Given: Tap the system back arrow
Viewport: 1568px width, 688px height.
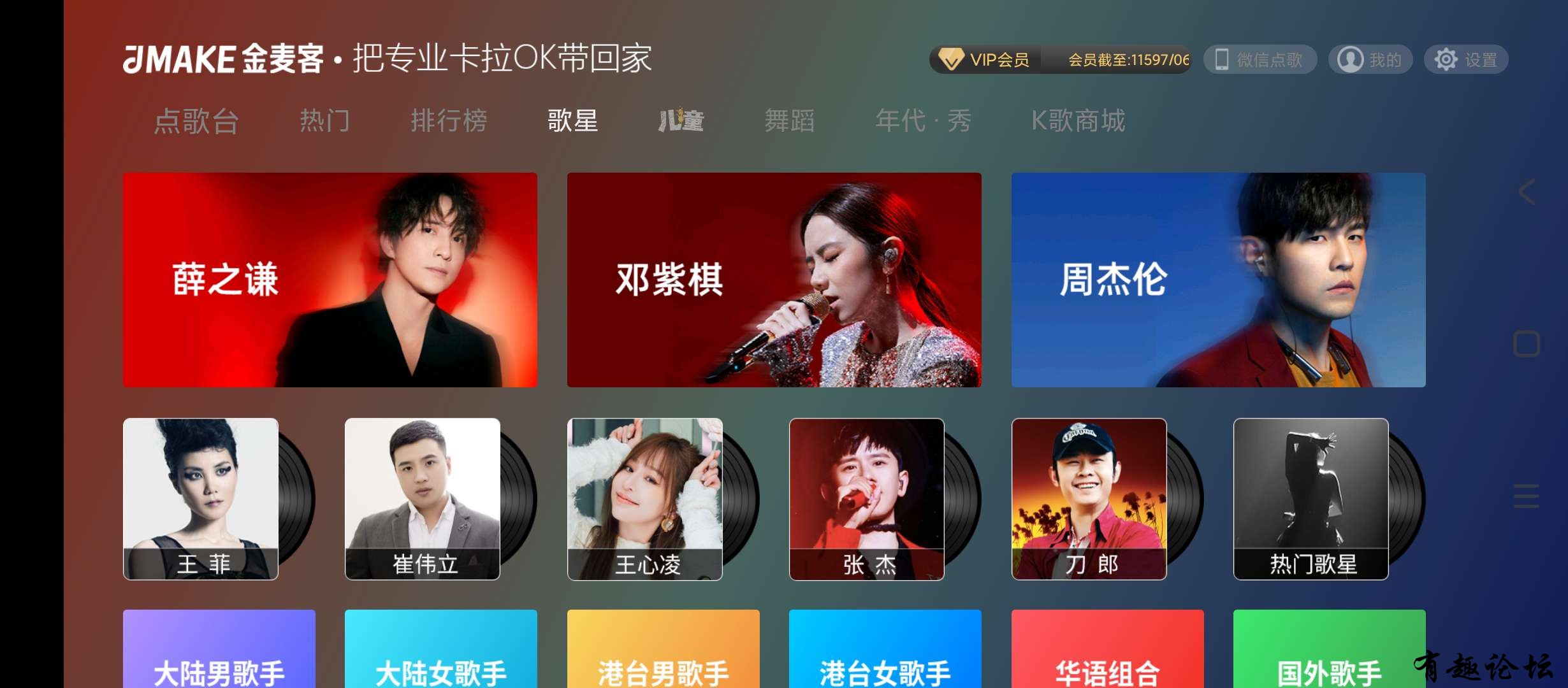Looking at the screenshot, I should (1527, 192).
